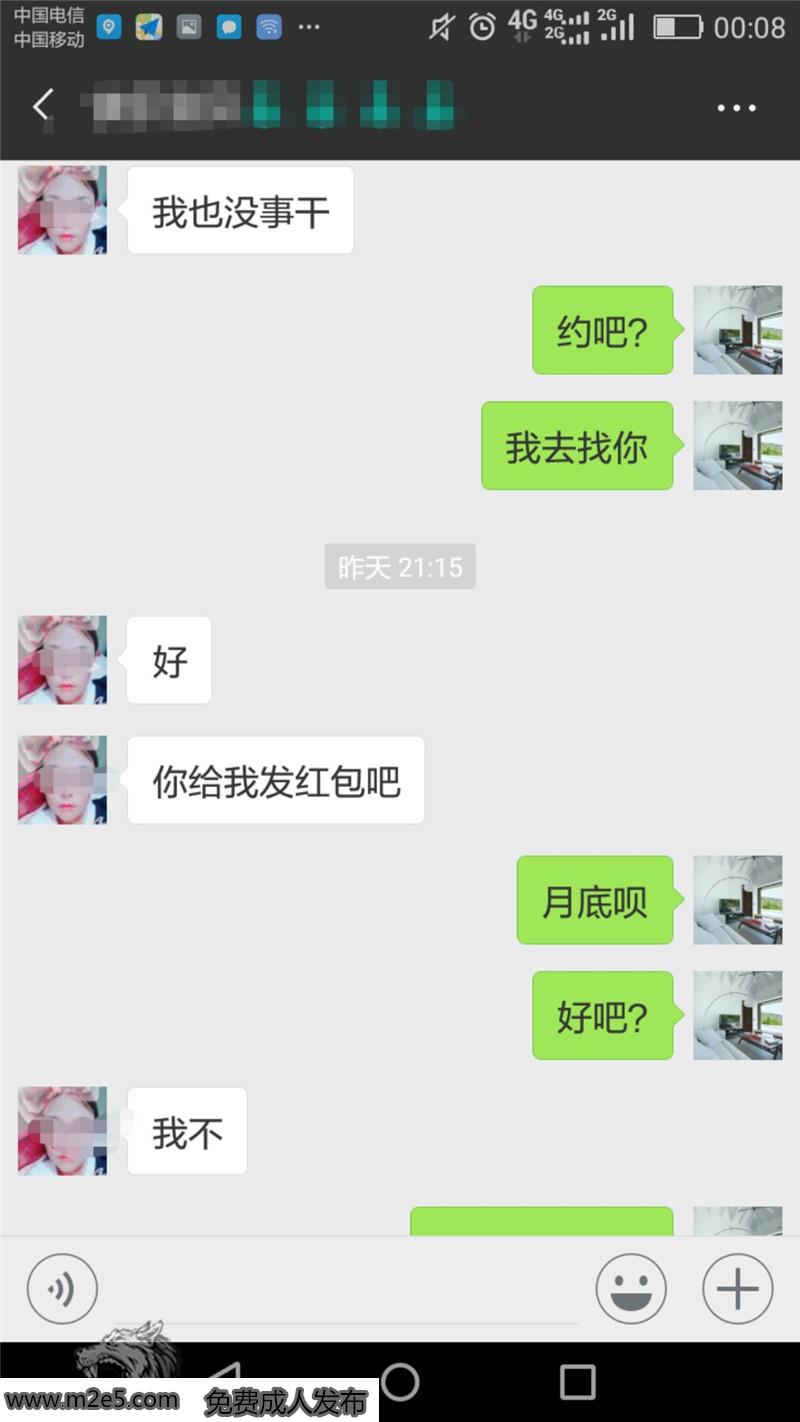The image size is (800, 1422).
Task: Open own avatar beside "约吧?"
Action: [x=737, y=330]
